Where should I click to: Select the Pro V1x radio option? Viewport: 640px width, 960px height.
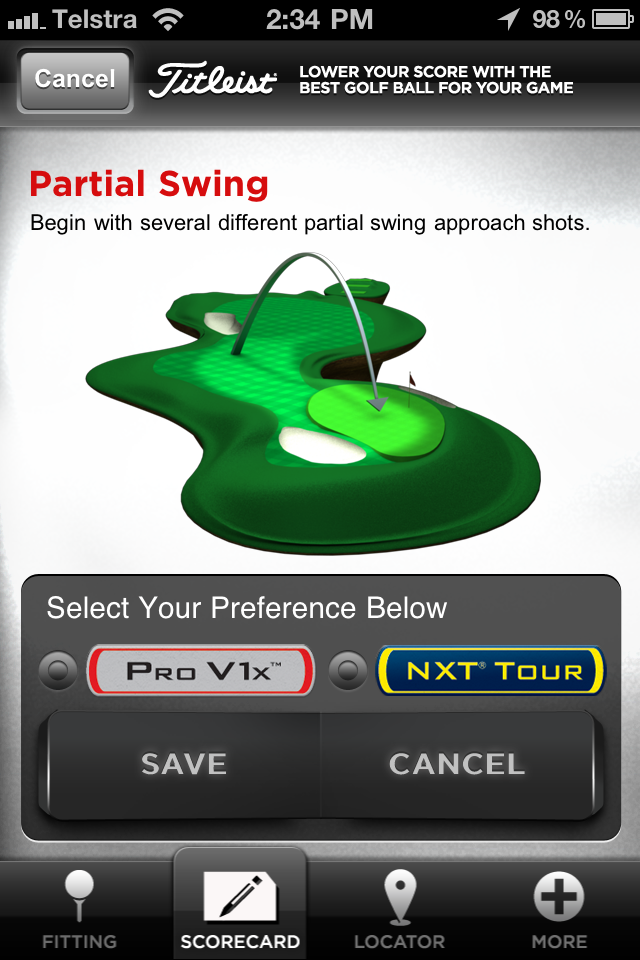58,671
